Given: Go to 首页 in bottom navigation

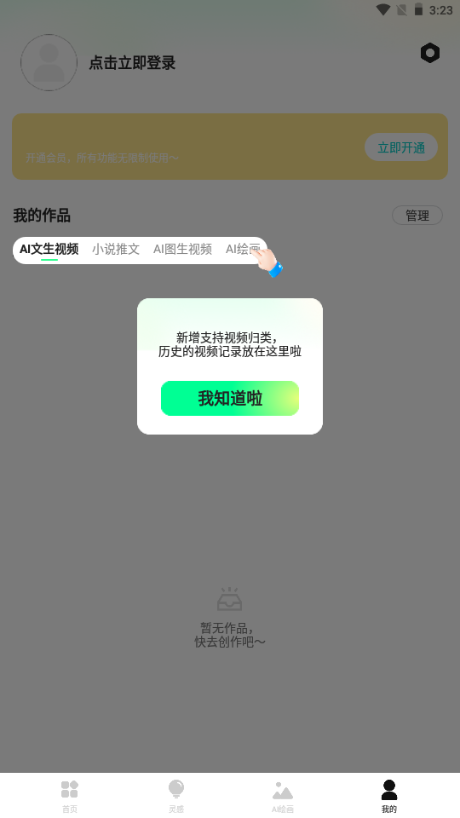Looking at the screenshot, I should [69, 796].
